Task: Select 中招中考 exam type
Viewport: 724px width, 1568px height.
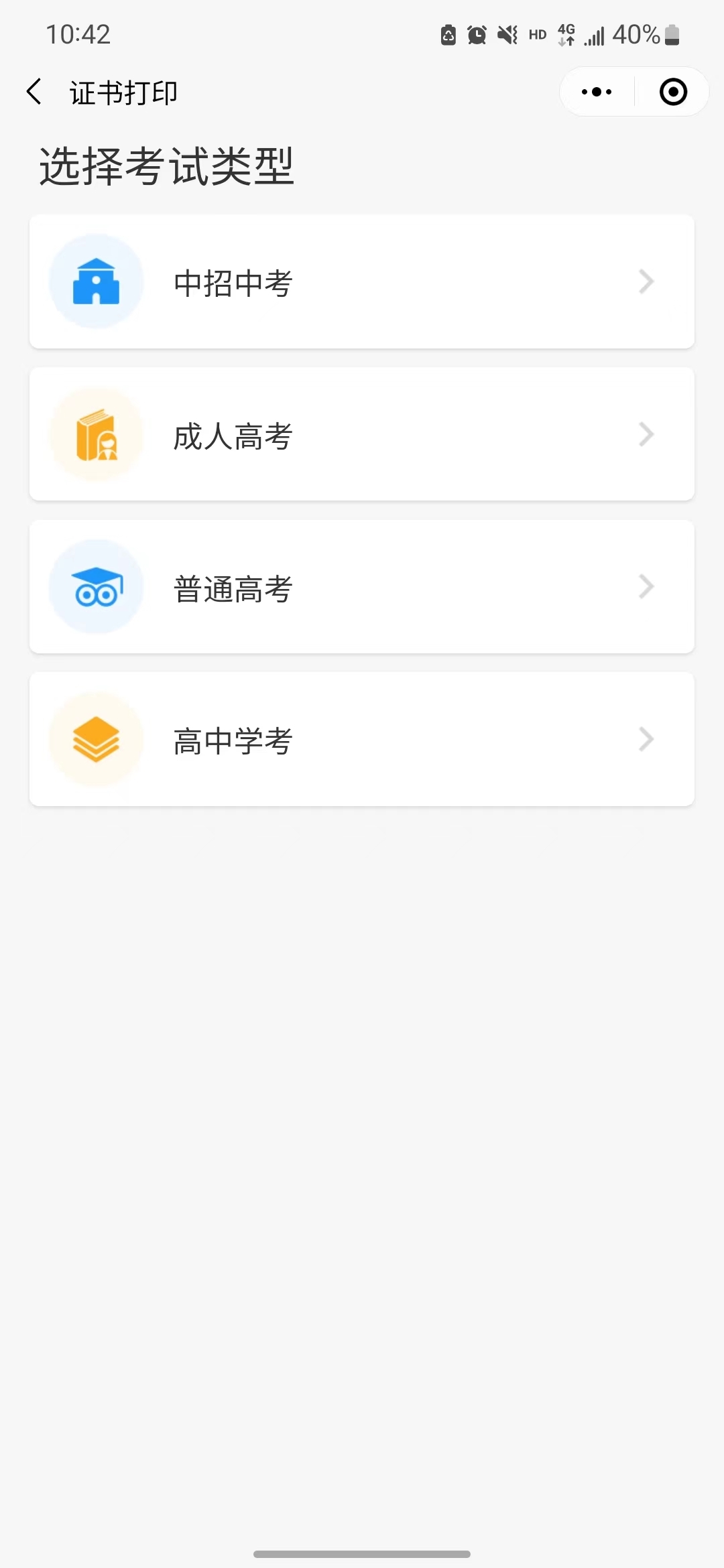Action: [362, 281]
